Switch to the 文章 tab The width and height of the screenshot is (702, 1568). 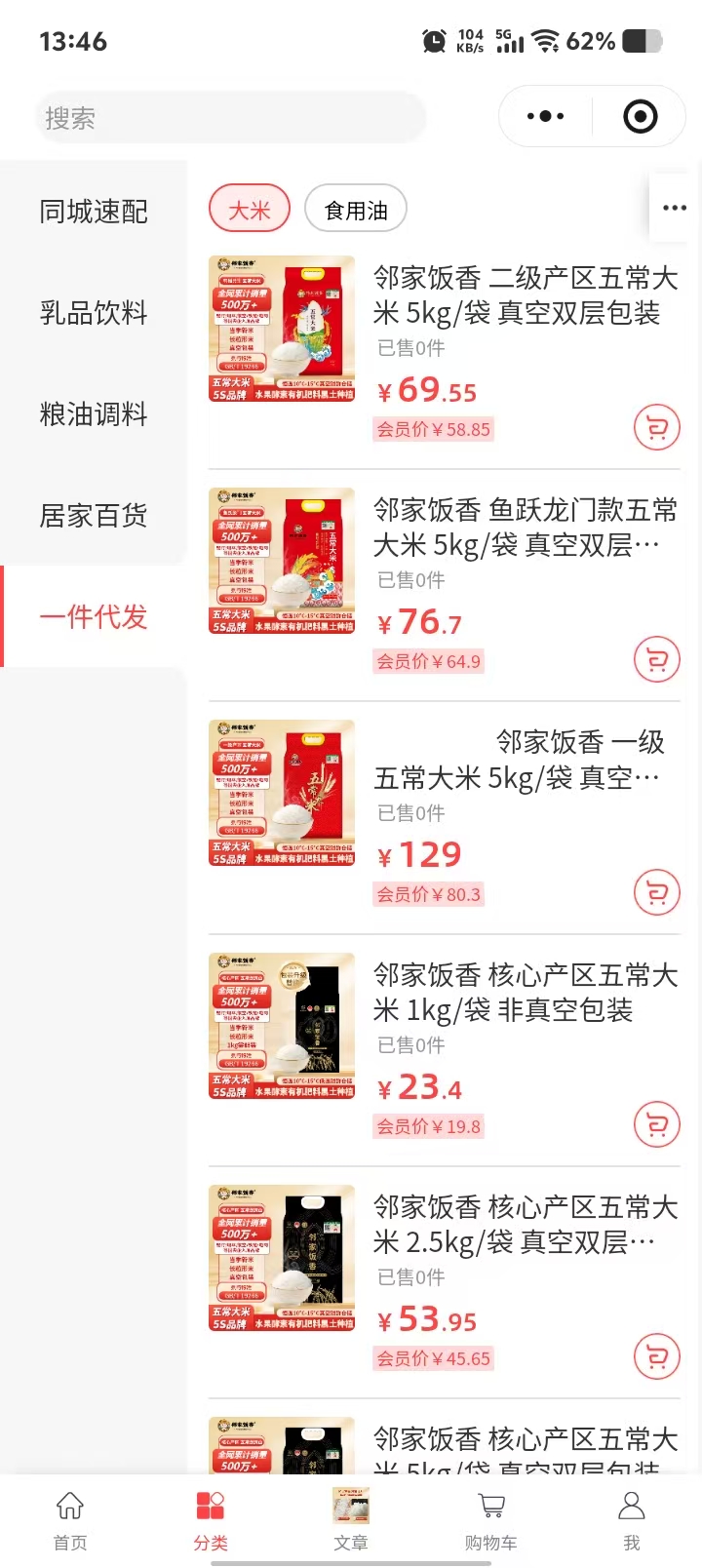351,1519
